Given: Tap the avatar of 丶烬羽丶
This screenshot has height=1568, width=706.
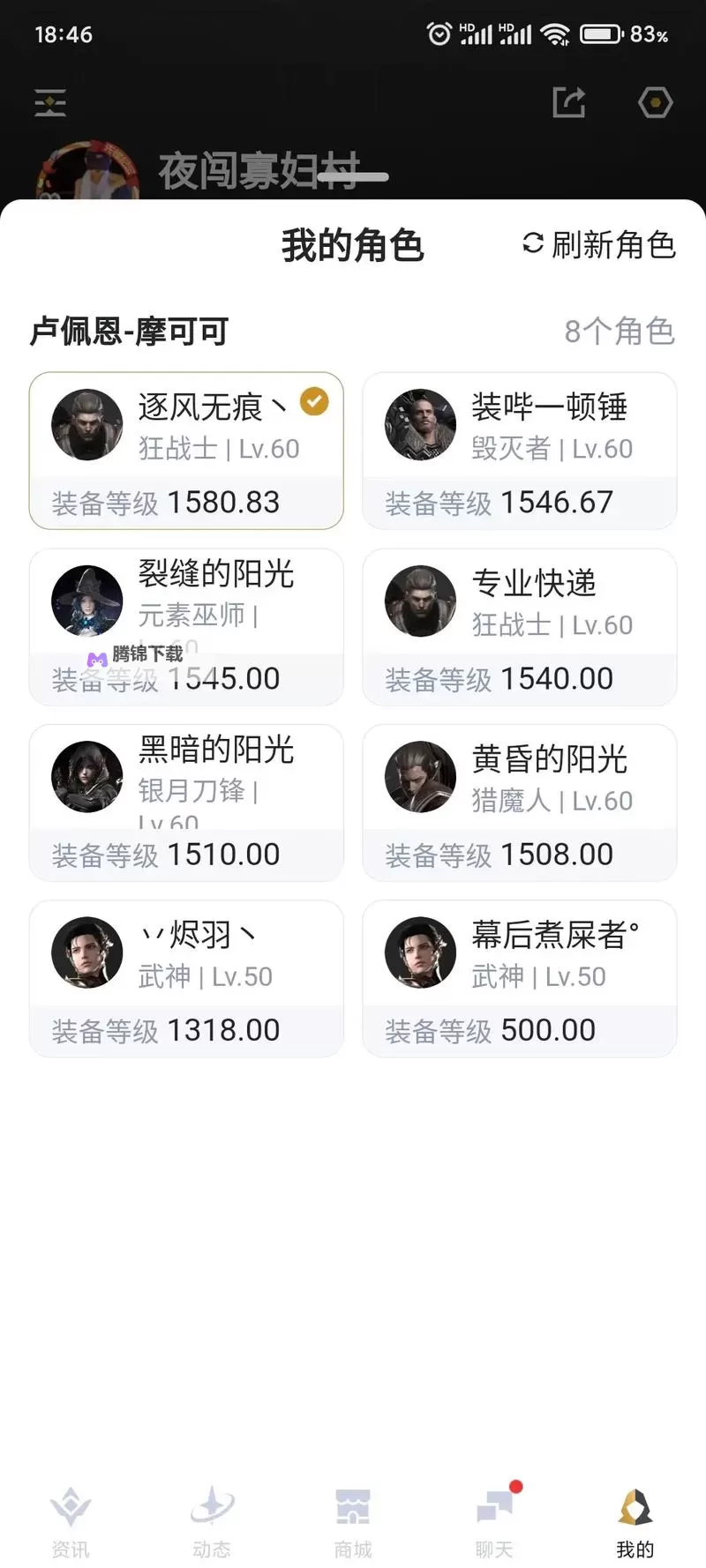Looking at the screenshot, I should coord(86,952).
